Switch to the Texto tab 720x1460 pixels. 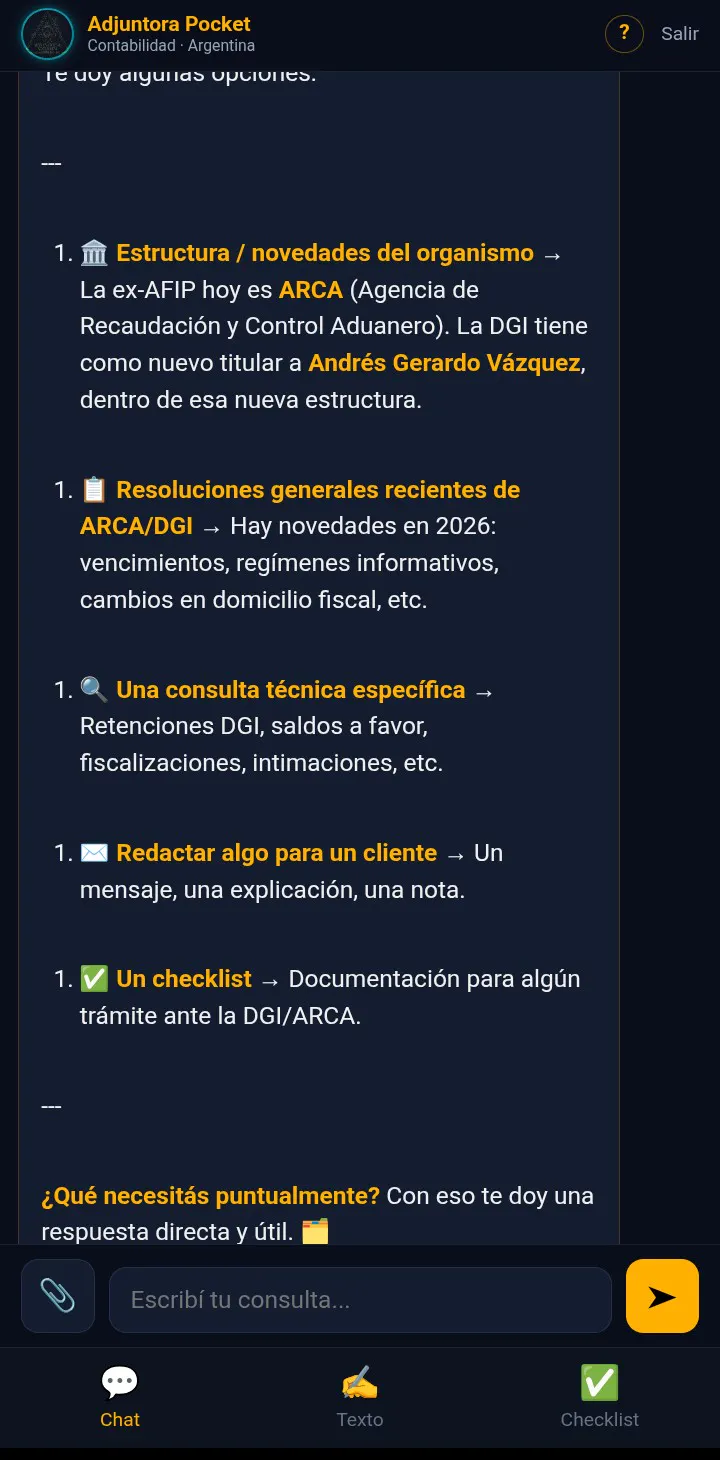[x=360, y=1397]
